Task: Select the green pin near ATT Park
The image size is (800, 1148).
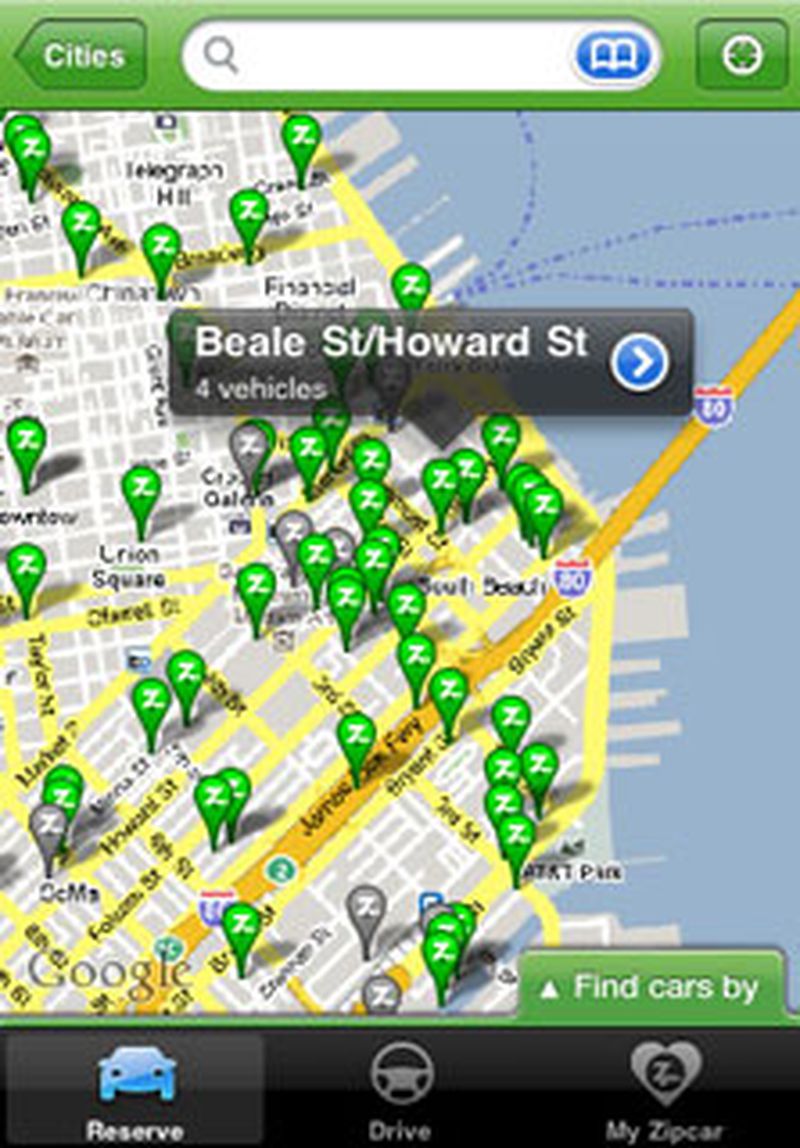Action: tap(516, 831)
